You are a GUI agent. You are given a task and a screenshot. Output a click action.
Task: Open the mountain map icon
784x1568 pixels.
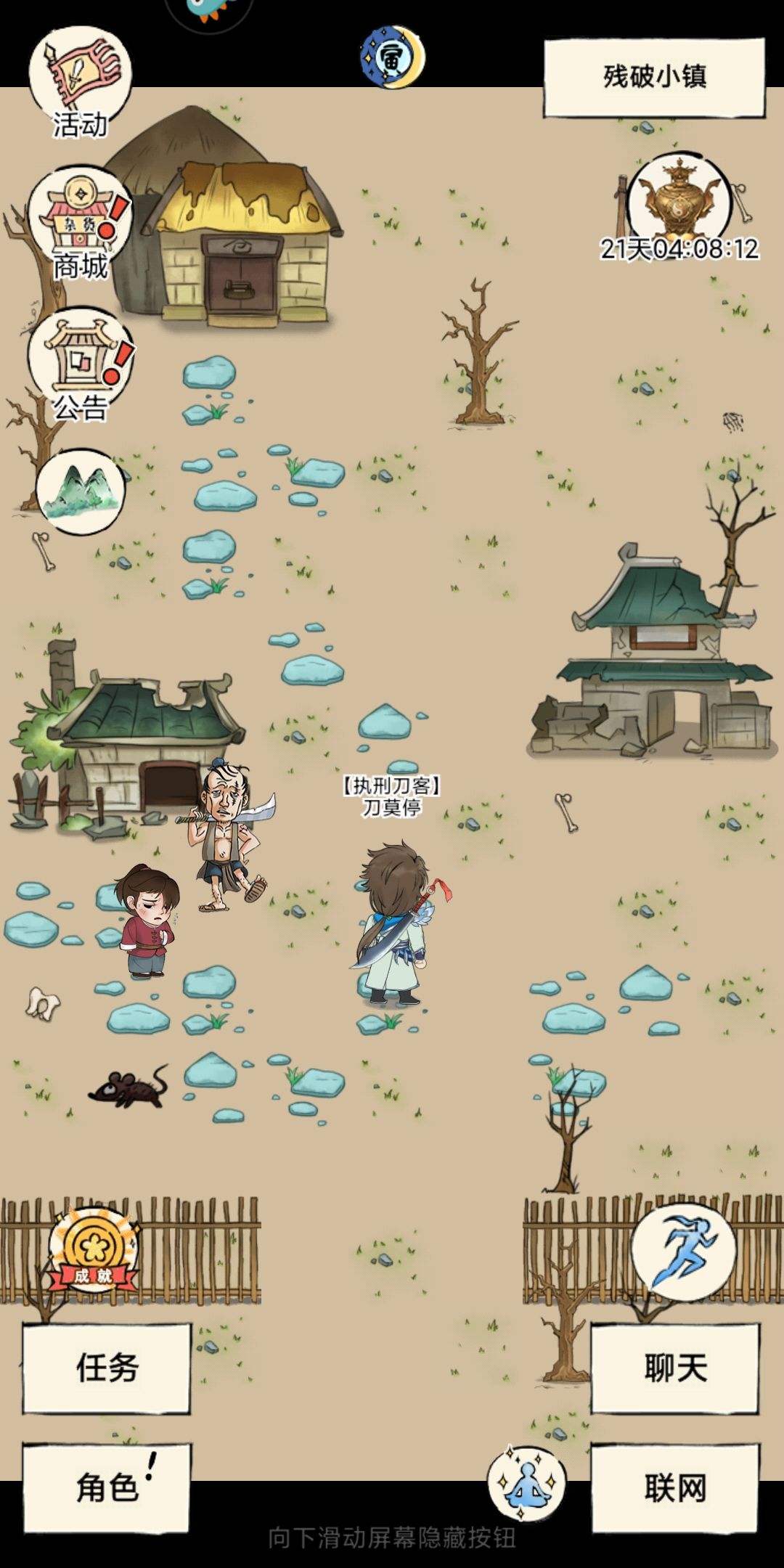pos(80,491)
